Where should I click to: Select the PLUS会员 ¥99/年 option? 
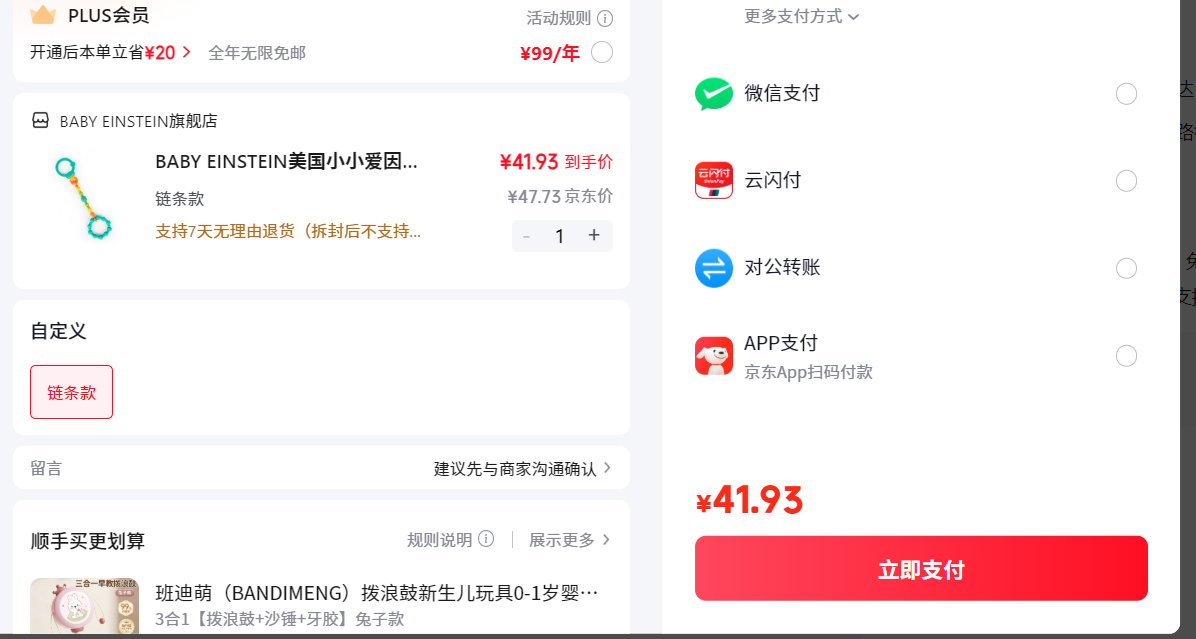point(602,53)
